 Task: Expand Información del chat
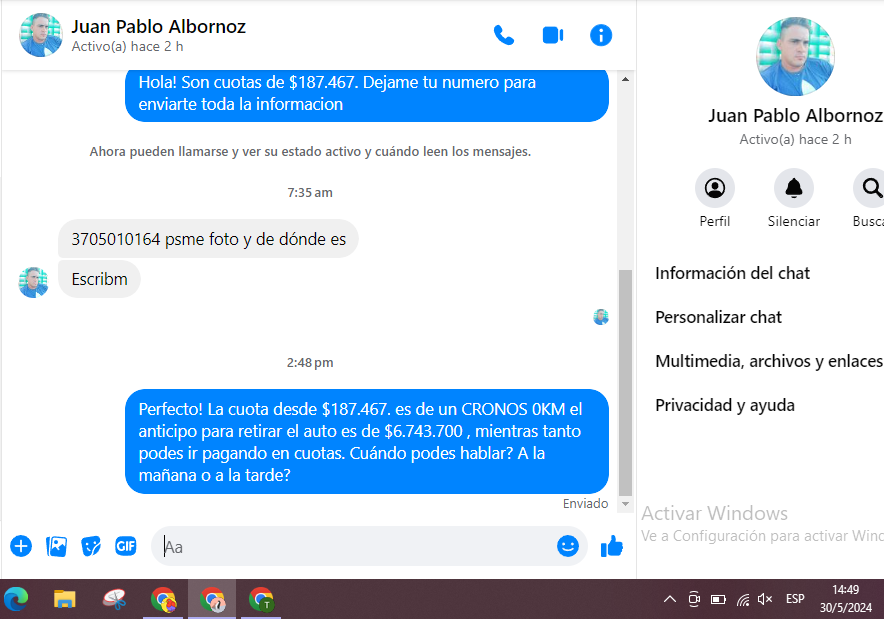[732, 273]
